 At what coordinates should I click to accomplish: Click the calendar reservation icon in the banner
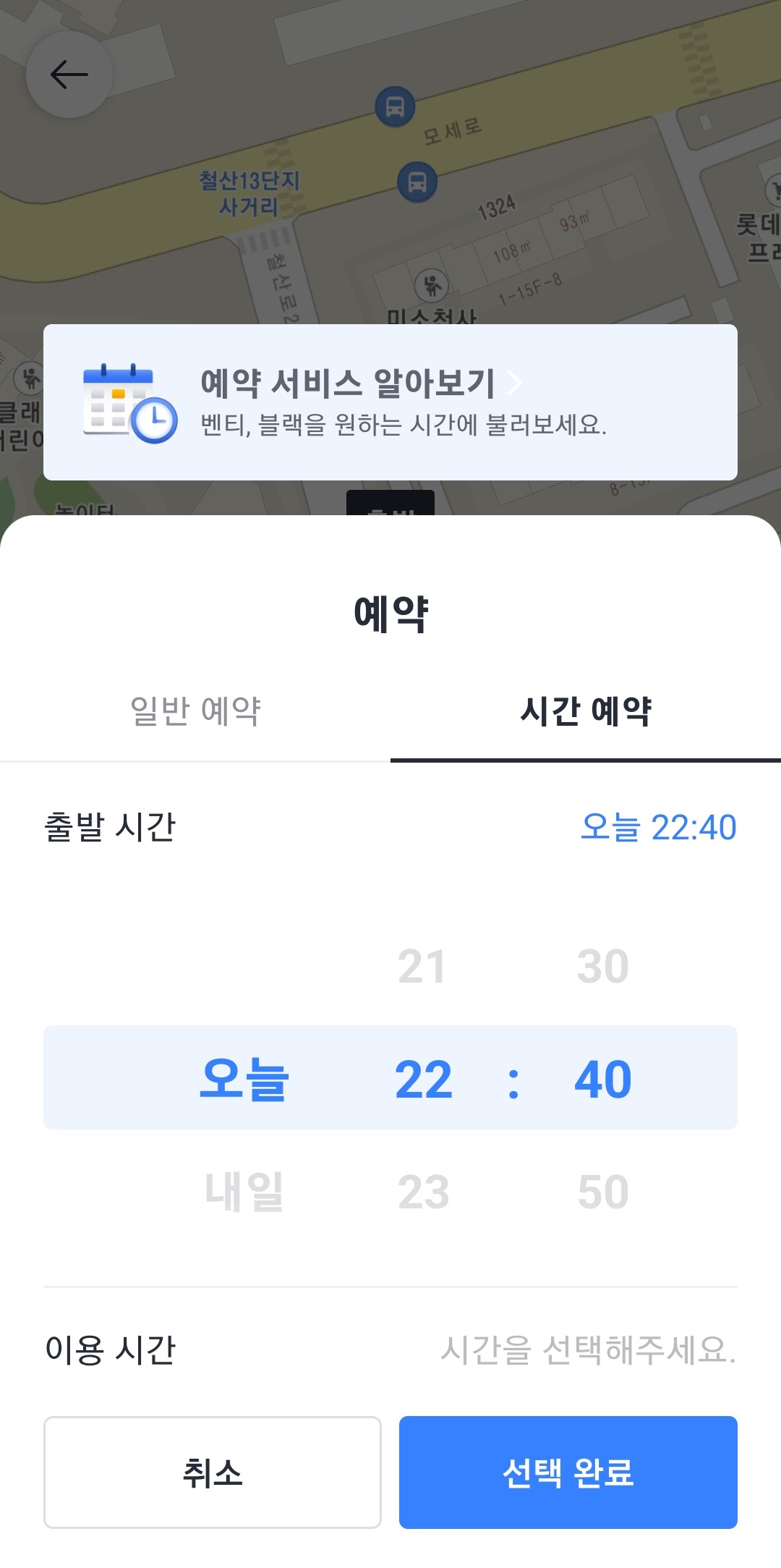(119, 402)
